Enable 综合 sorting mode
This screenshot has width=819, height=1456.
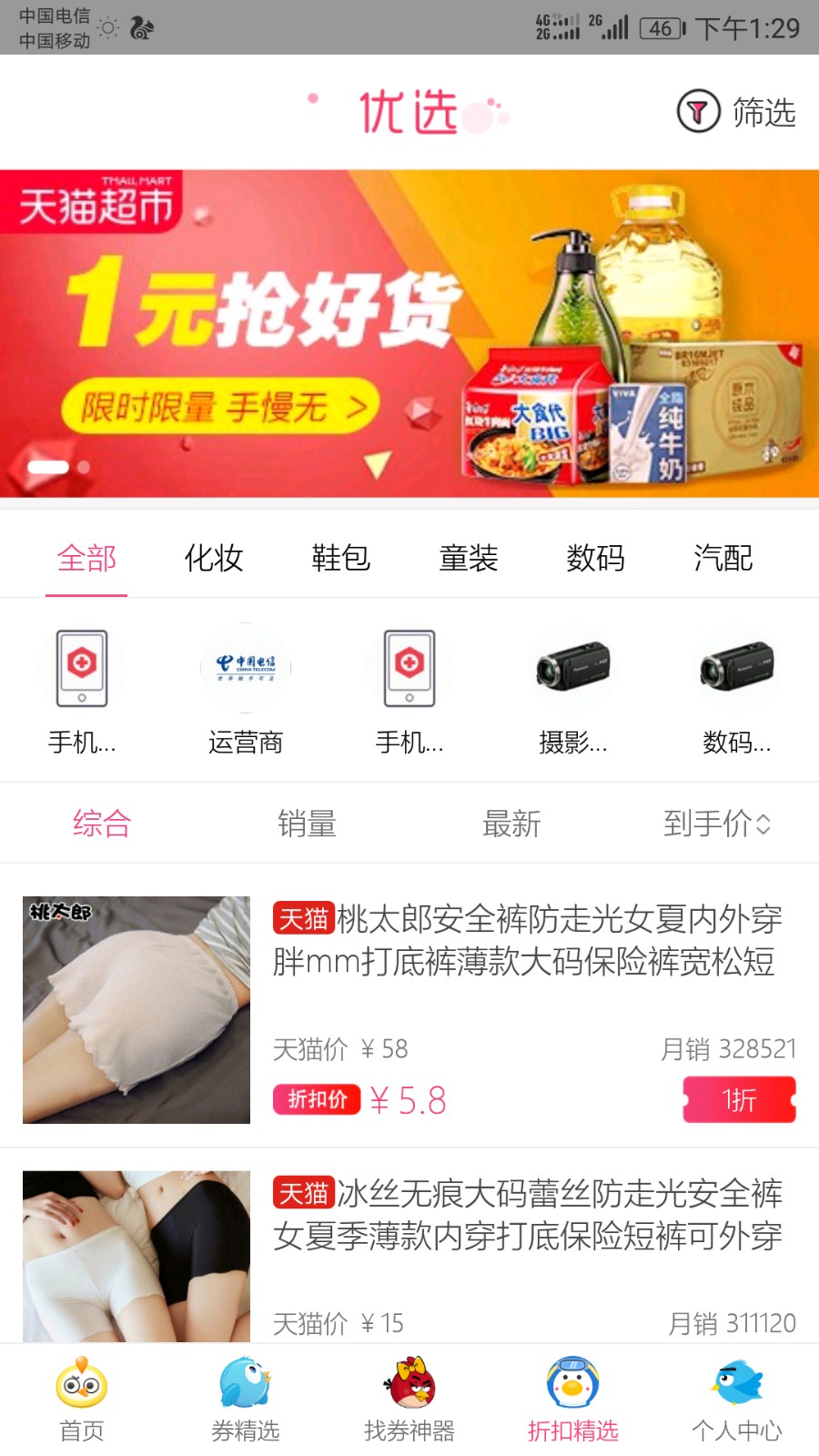coord(102,824)
